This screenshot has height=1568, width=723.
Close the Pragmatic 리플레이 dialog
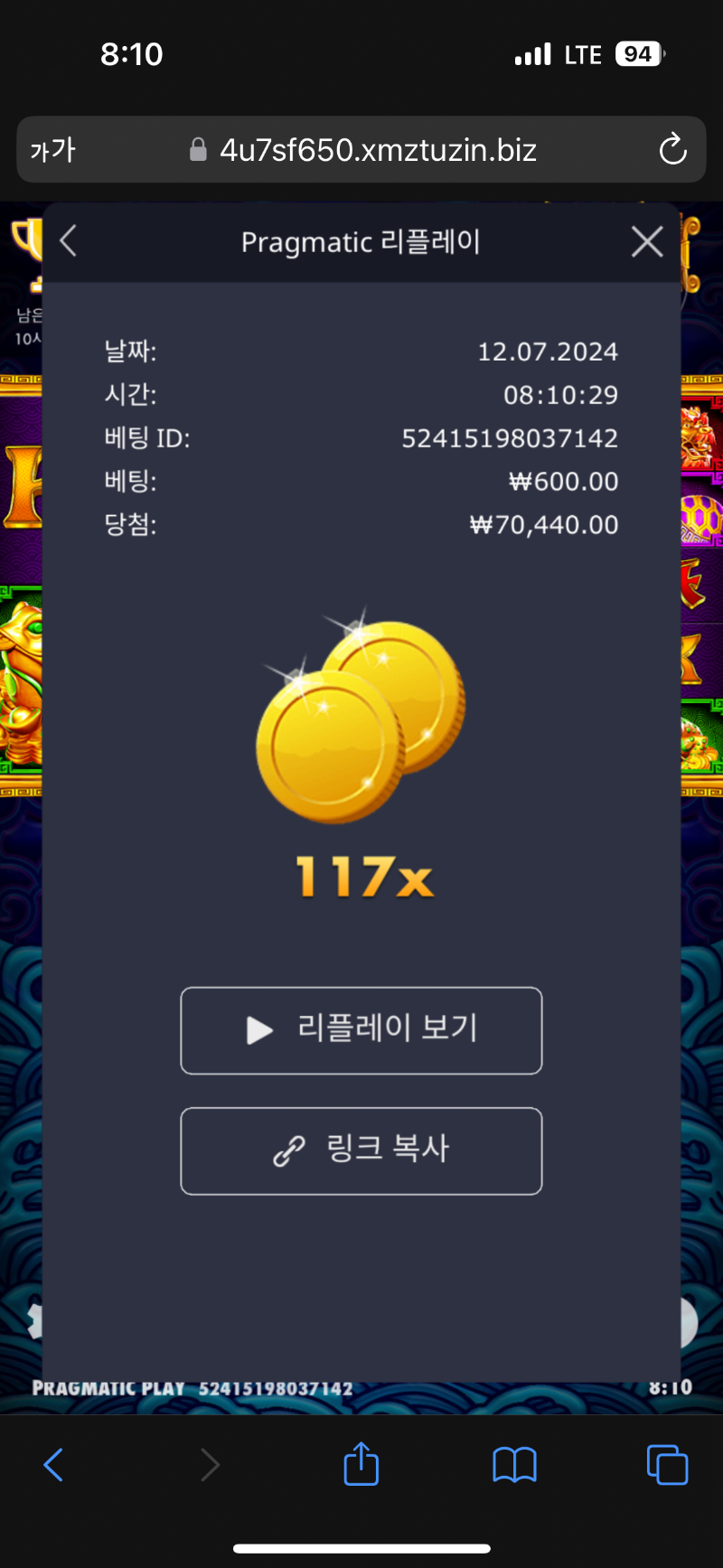coord(647,242)
